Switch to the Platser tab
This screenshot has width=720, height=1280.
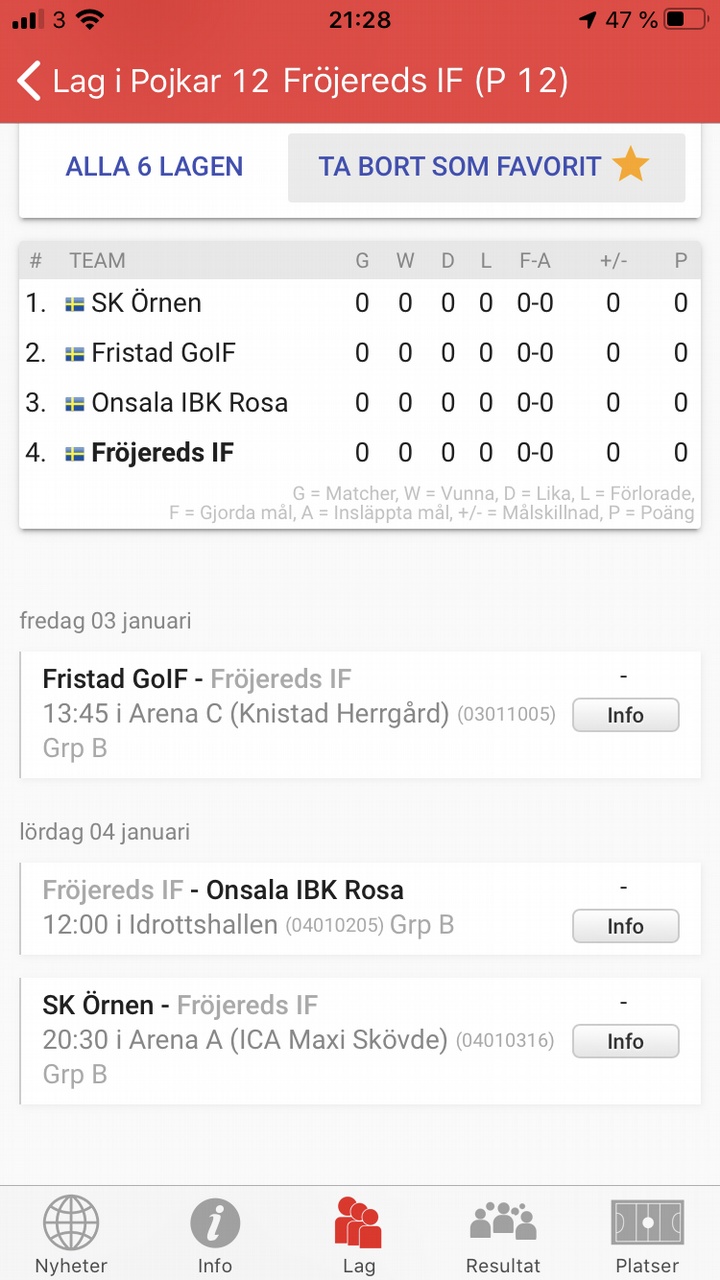pyautogui.click(x=647, y=1236)
